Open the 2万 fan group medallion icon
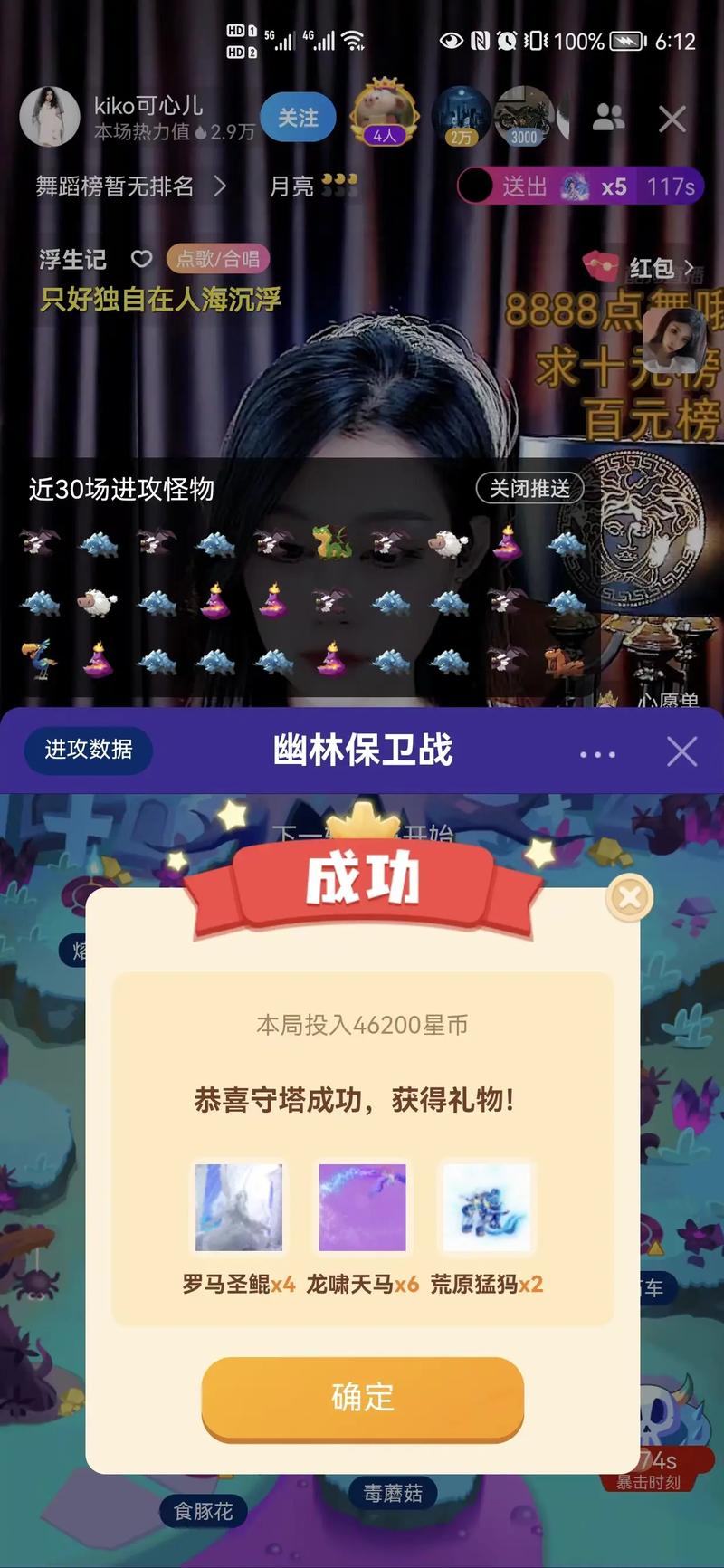Image resolution: width=724 pixels, height=1568 pixels. [462, 116]
